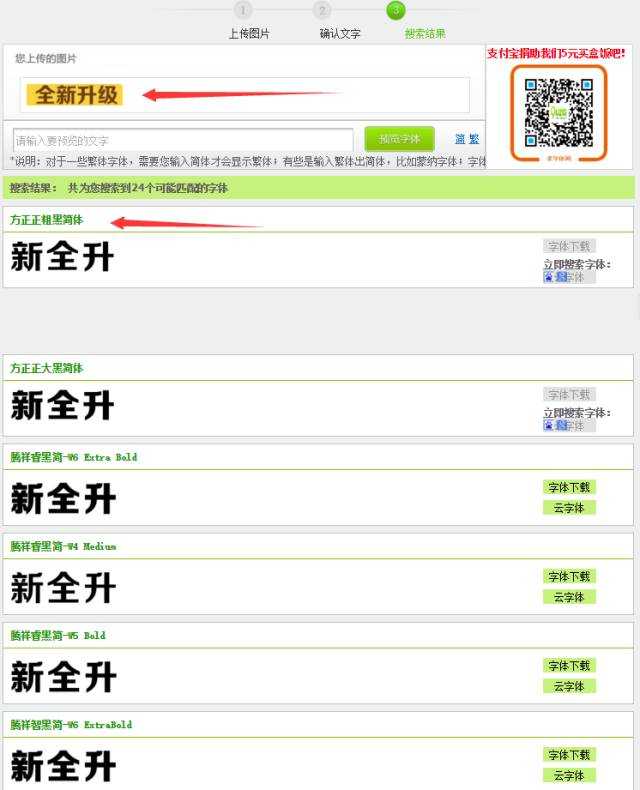Tap 云字体 for 腾祥睿黑简-W5 Bold
This screenshot has height=790, width=640.
(x=569, y=686)
